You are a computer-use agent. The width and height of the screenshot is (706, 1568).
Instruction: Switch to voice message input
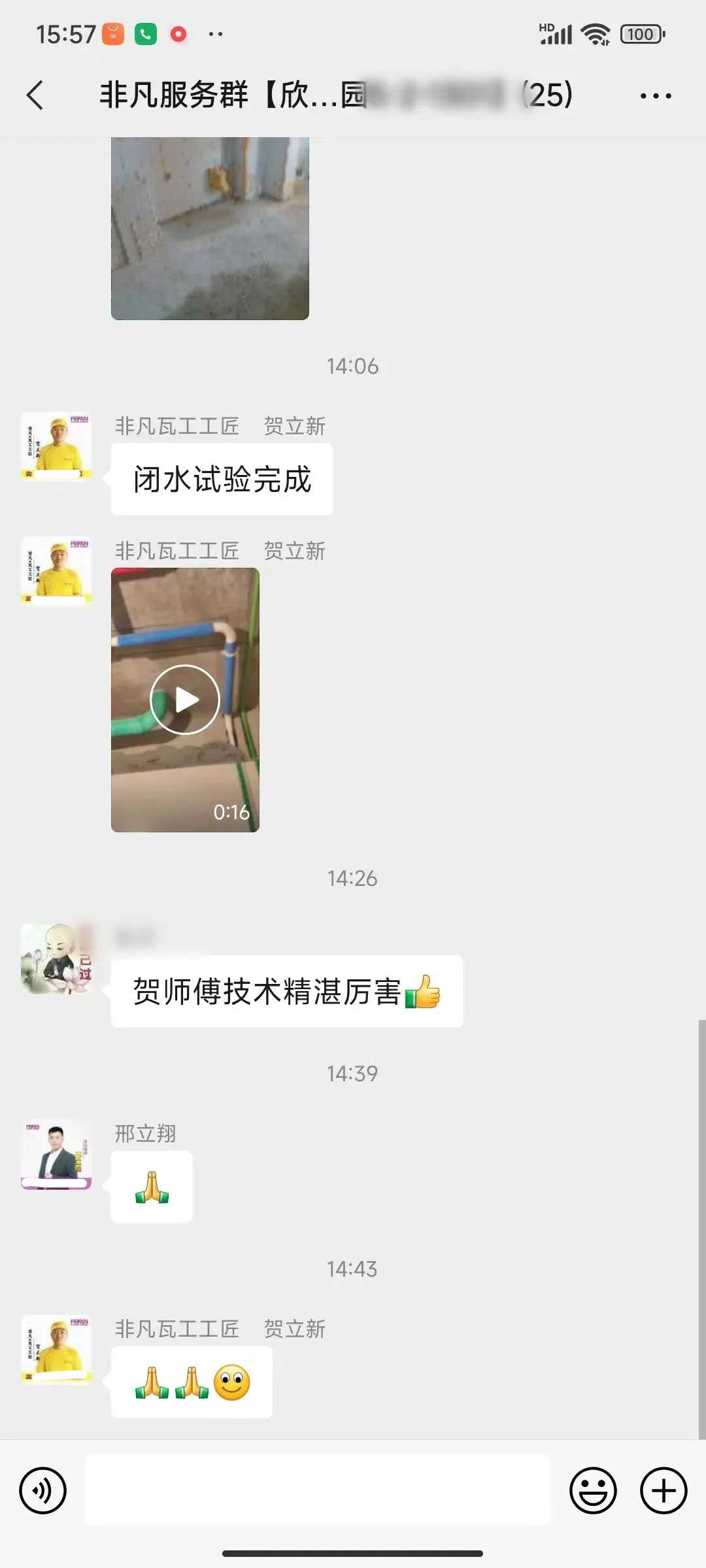pos(43,1491)
